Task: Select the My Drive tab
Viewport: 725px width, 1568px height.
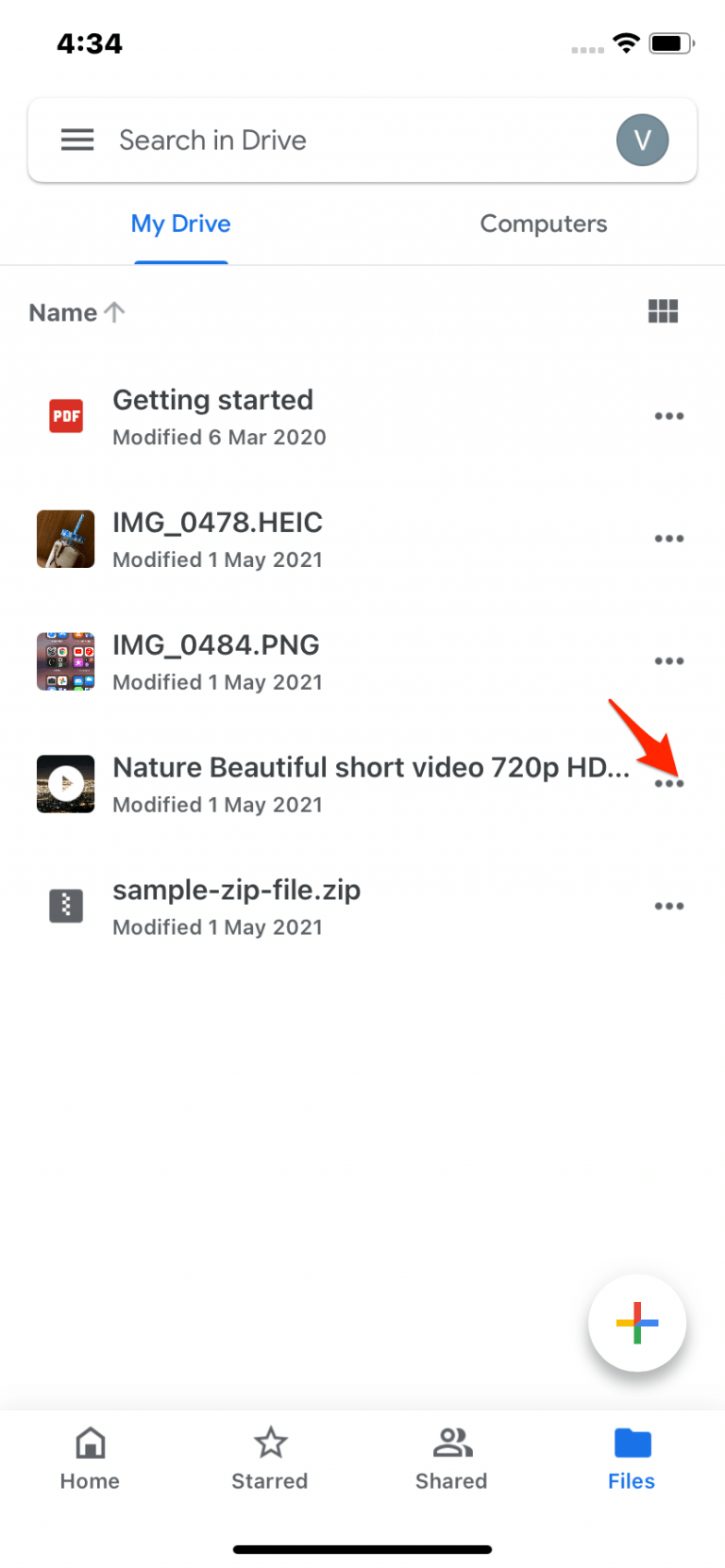Action: click(x=180, y=224)
